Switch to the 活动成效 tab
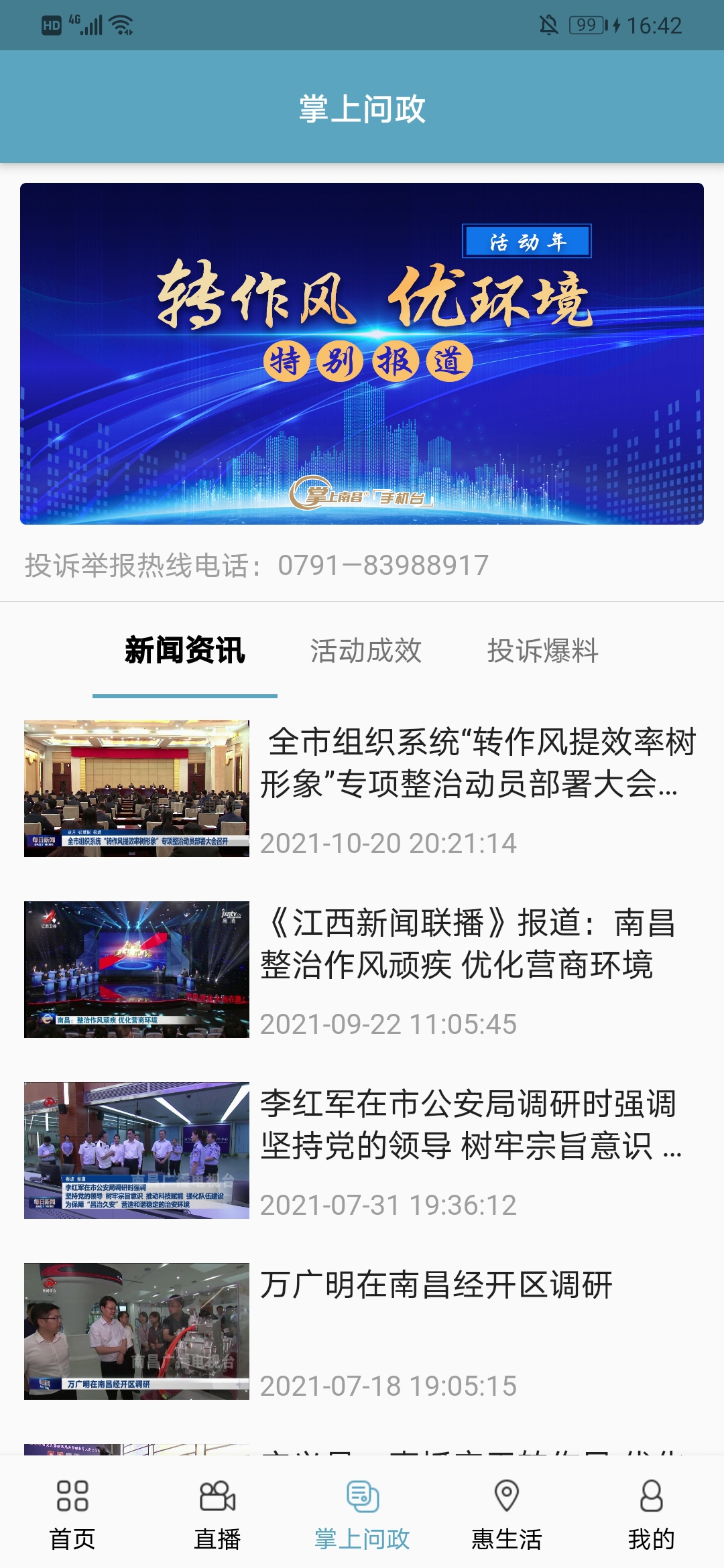The height and width of the screenshot is (1568, 724). coord(367,650)
